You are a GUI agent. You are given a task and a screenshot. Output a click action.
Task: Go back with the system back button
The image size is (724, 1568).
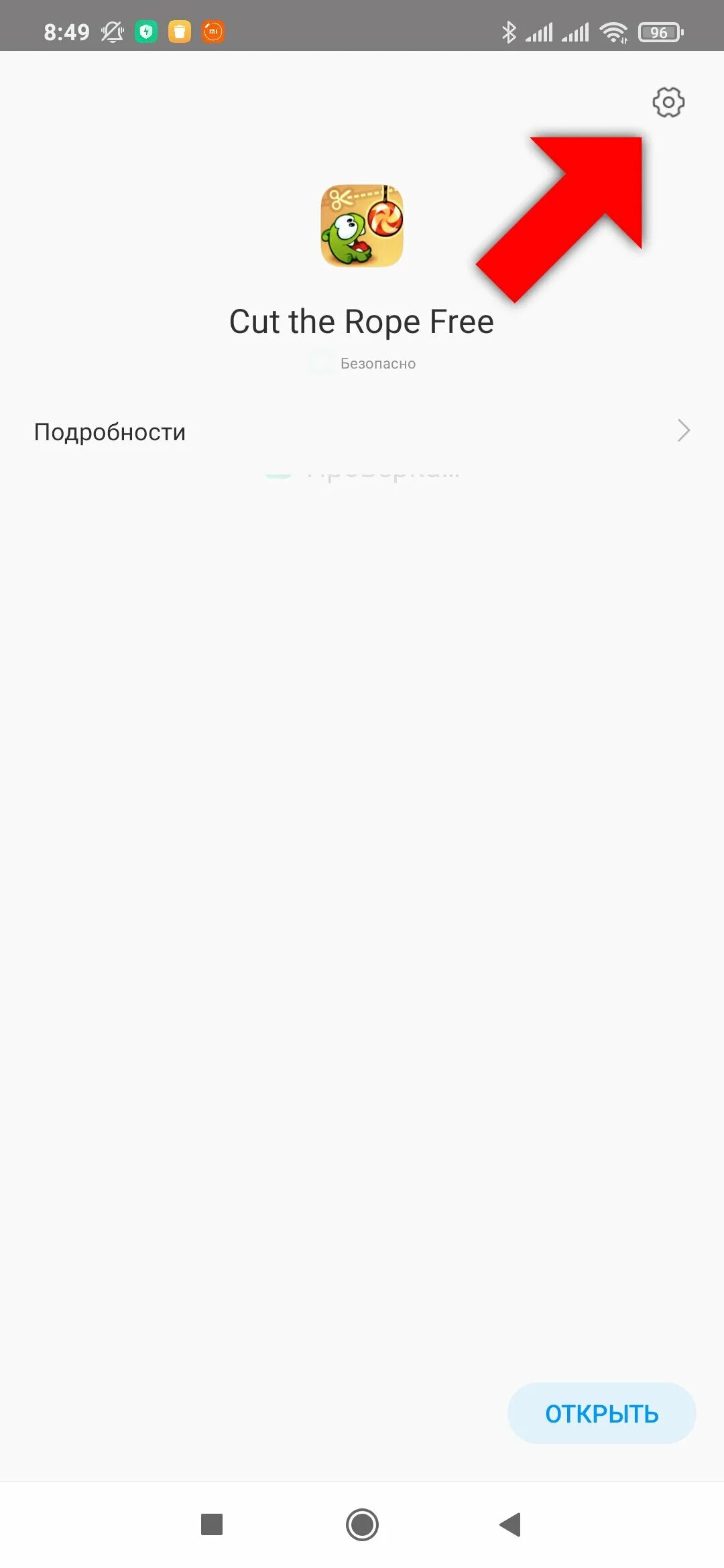tap(511, 1524)
